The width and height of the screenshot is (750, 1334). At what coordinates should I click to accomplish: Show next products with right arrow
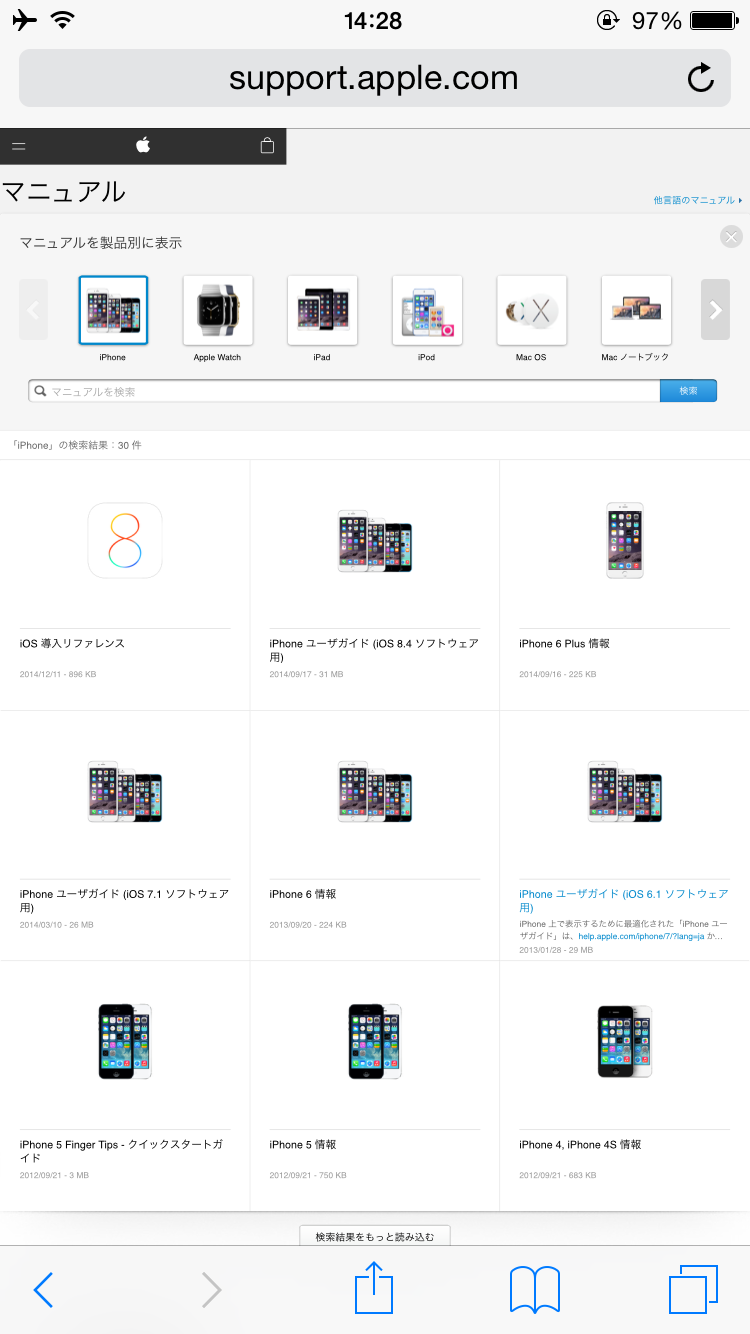click(715, 310)
